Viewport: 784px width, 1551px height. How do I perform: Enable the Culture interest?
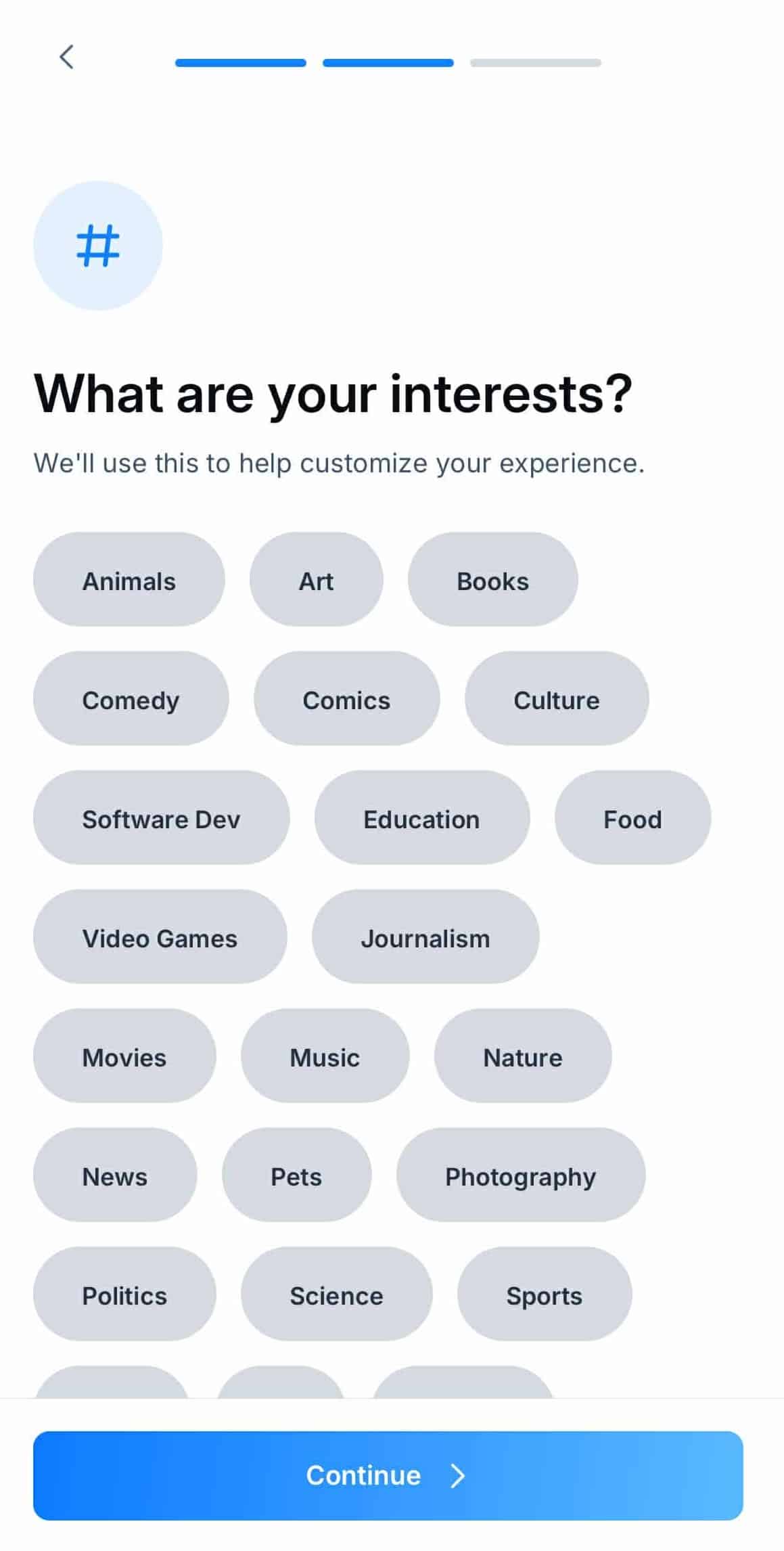[556, 700]
